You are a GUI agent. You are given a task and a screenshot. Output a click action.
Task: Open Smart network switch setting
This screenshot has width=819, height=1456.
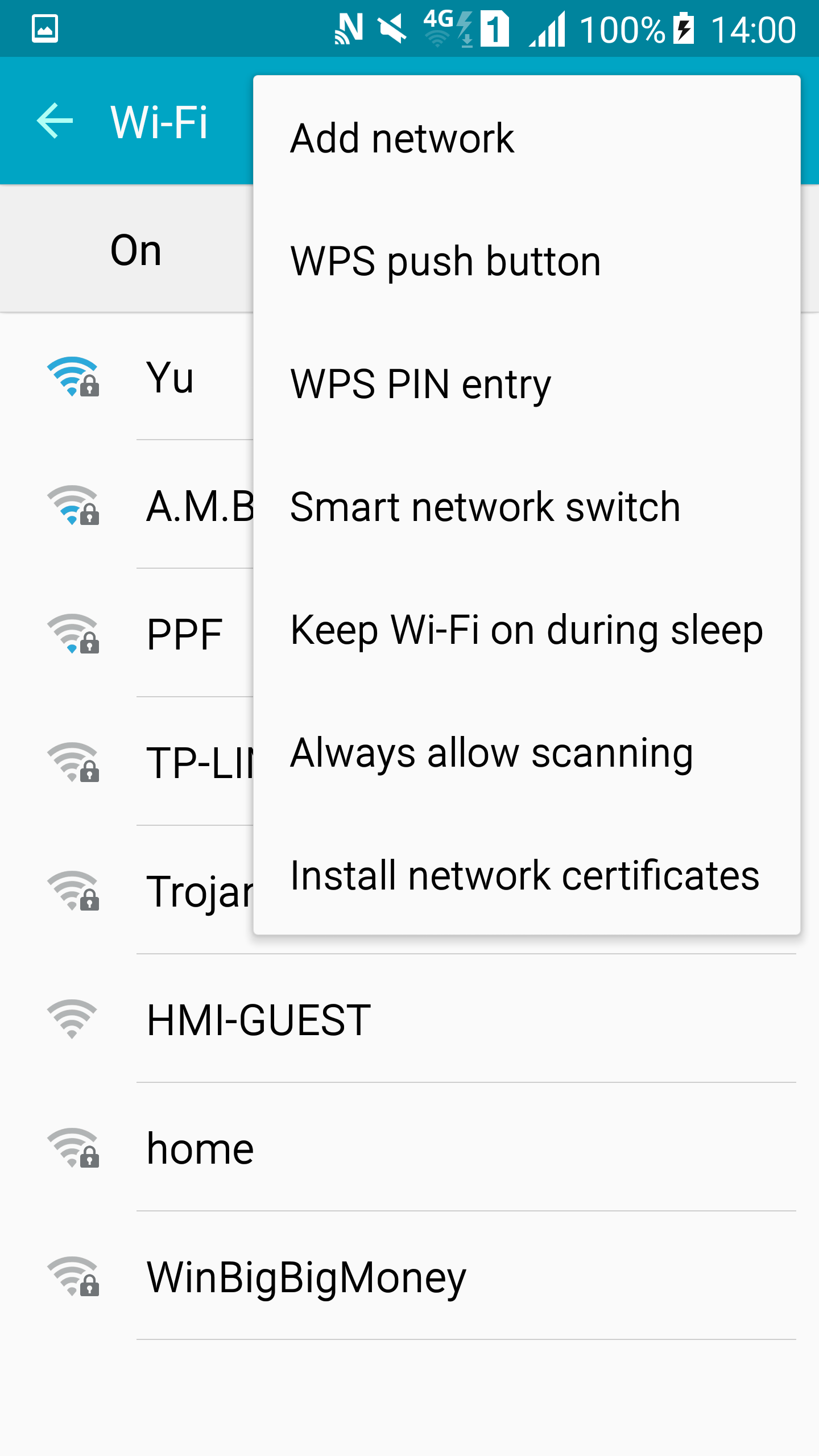click(527, 507)
